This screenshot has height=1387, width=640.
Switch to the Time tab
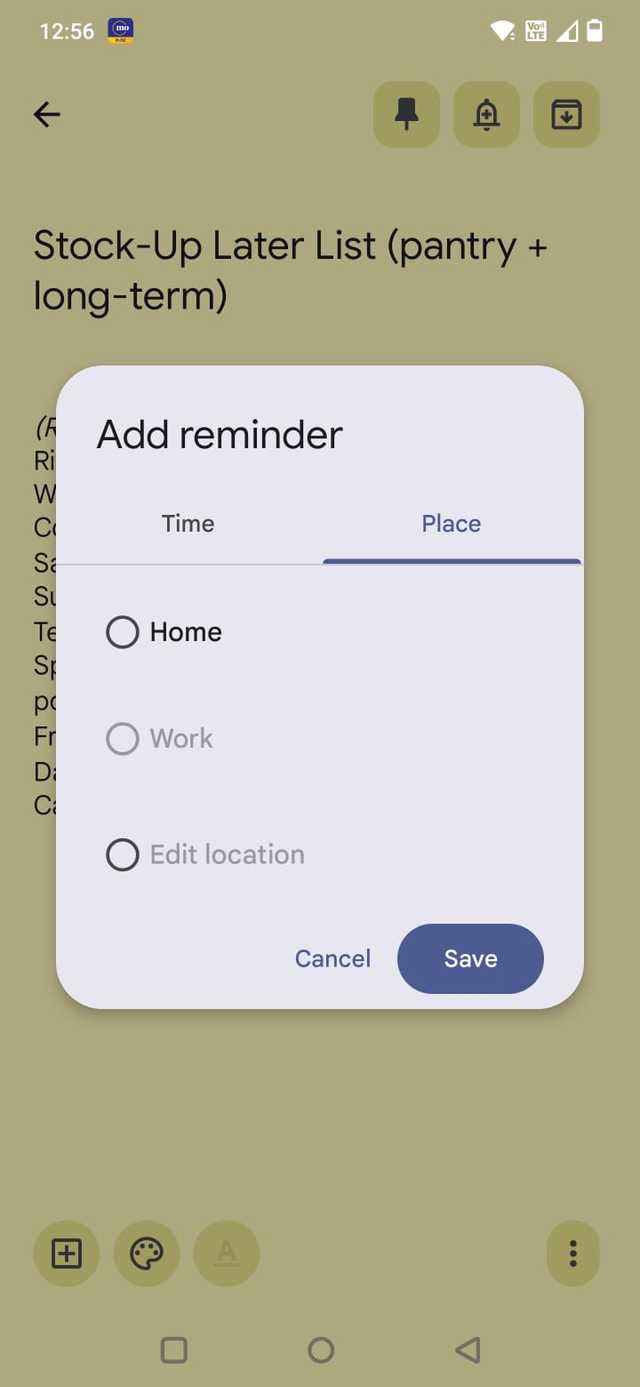tap(188, 524)
